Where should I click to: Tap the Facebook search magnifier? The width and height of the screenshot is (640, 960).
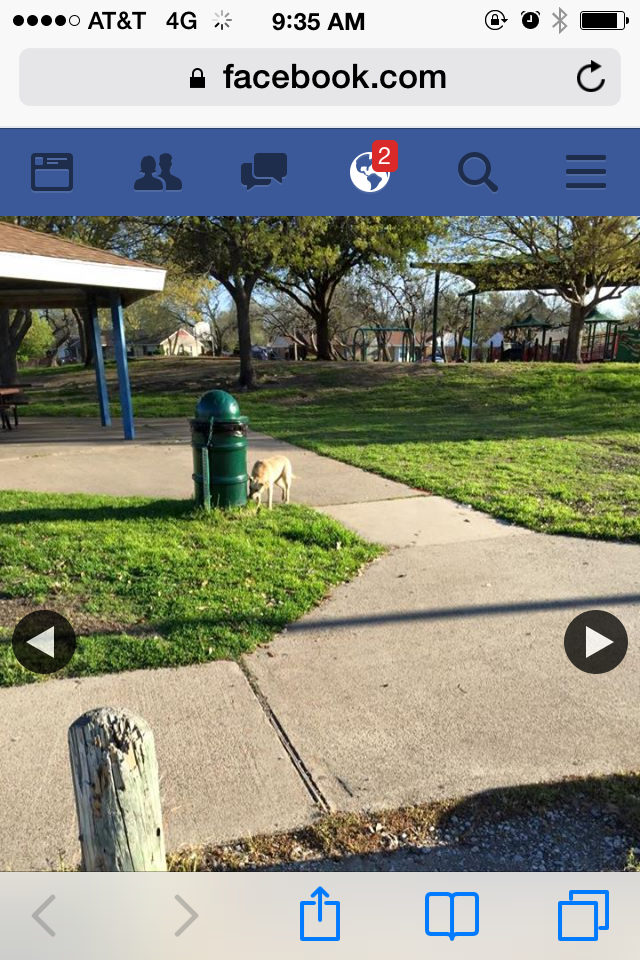tap(478, 172)
